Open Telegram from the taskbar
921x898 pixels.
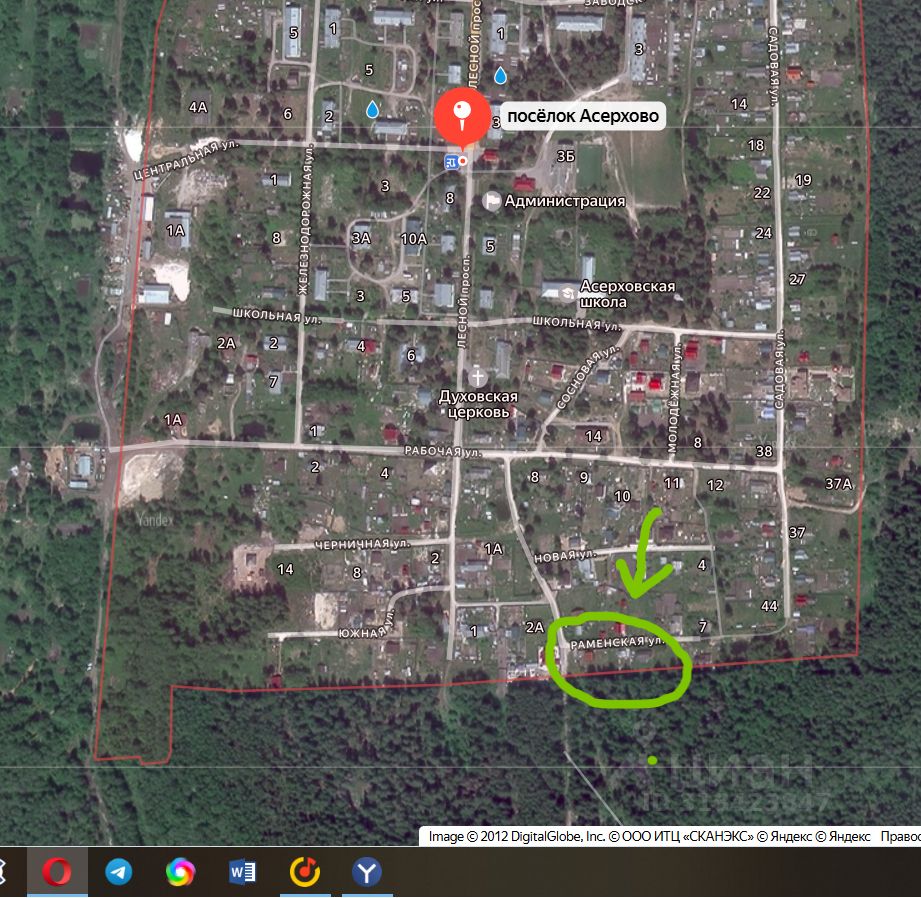pos(119,872)
